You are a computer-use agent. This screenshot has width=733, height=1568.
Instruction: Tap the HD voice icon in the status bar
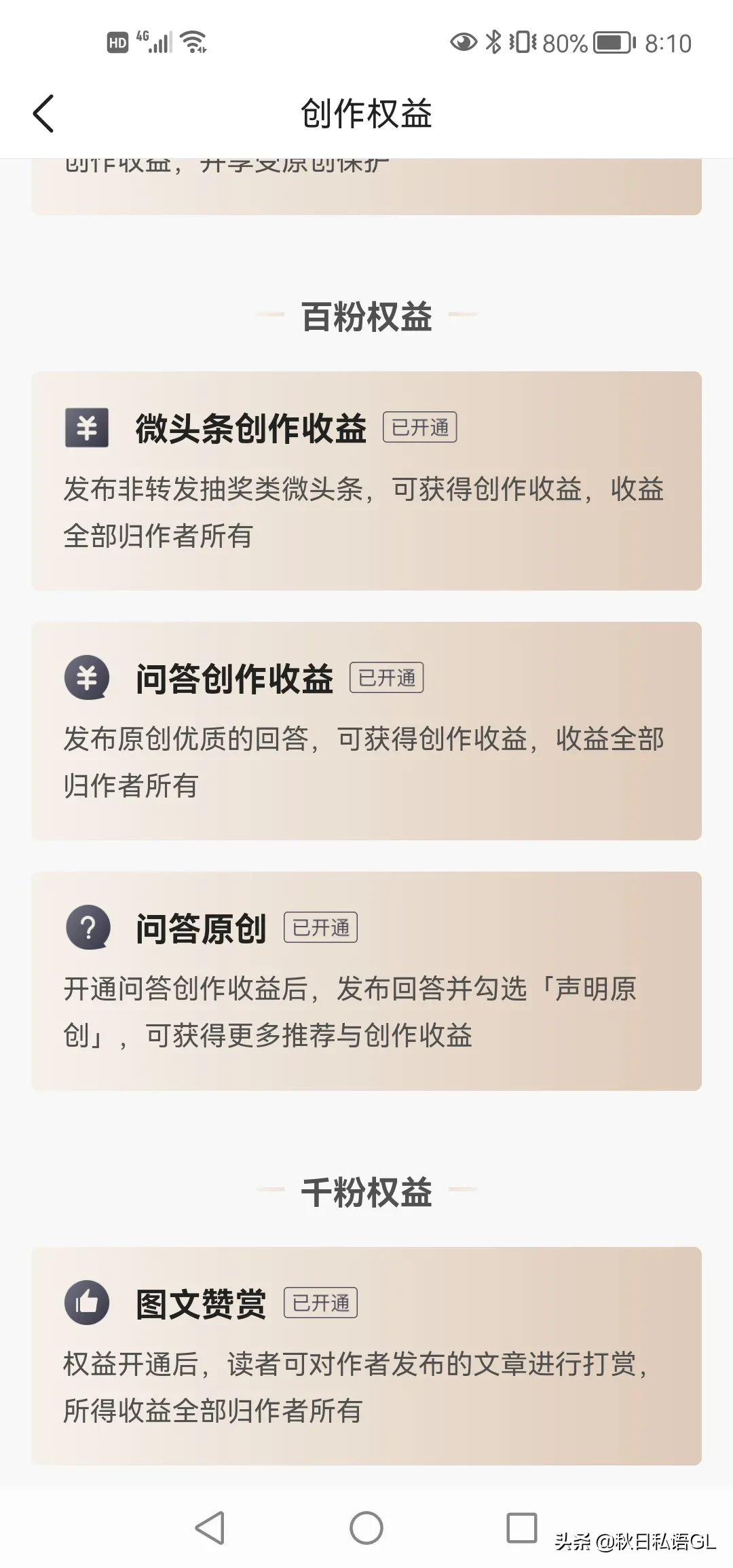117,43
